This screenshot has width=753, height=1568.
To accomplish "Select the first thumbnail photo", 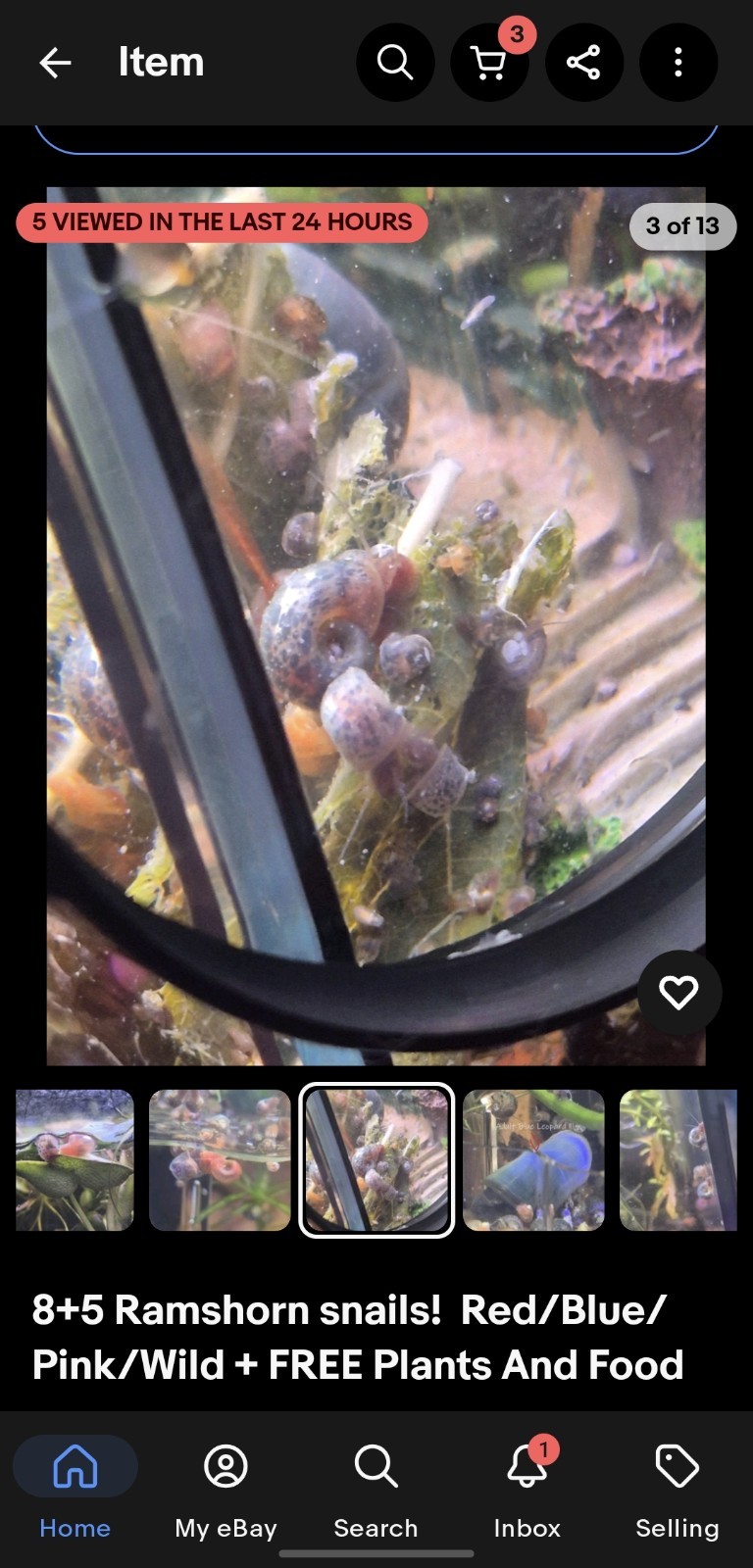I will 75,1159.
